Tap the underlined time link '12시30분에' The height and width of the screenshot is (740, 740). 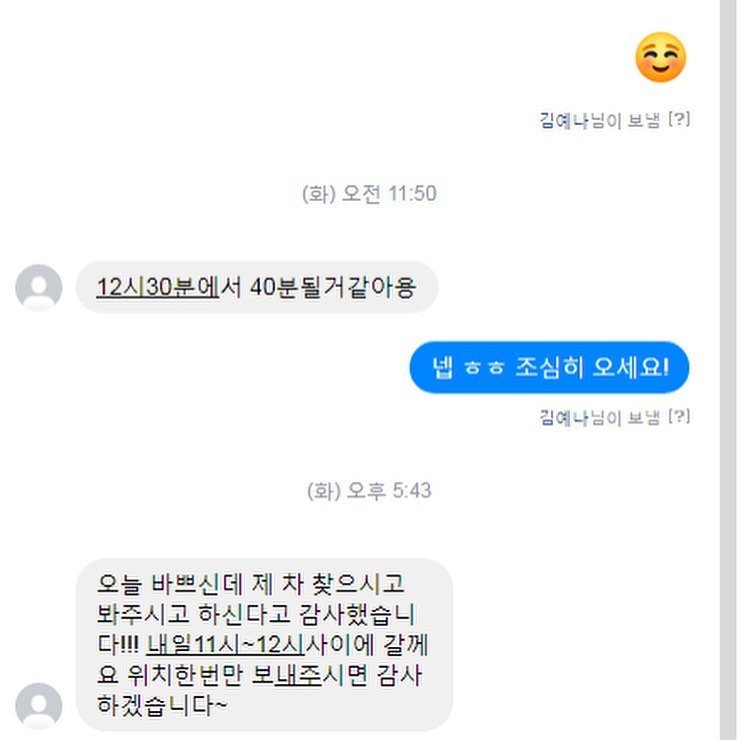tap(157, 288)
